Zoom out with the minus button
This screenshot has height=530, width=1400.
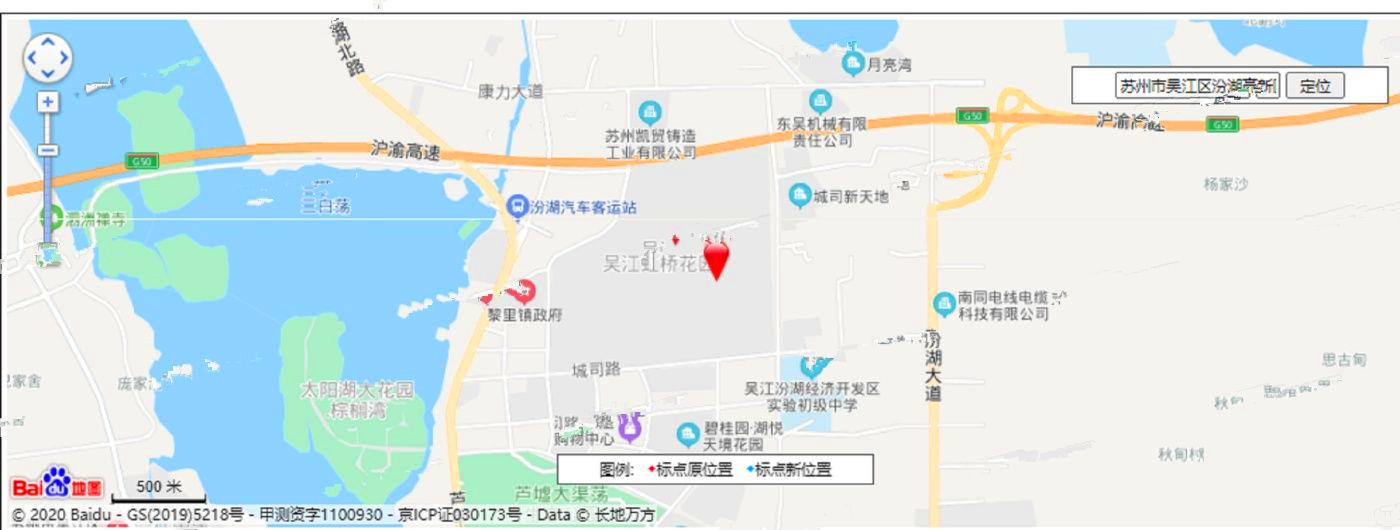coord(48,150)
